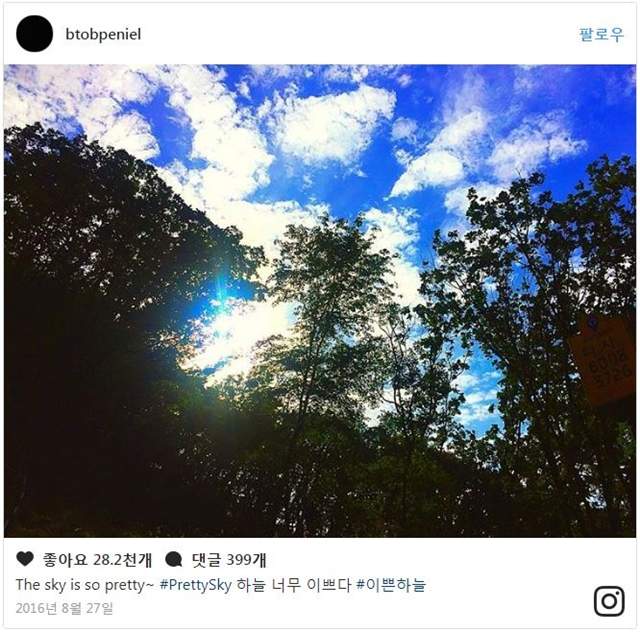Open the btobpeniel username link
640x632 pixels.
(103, 34)
